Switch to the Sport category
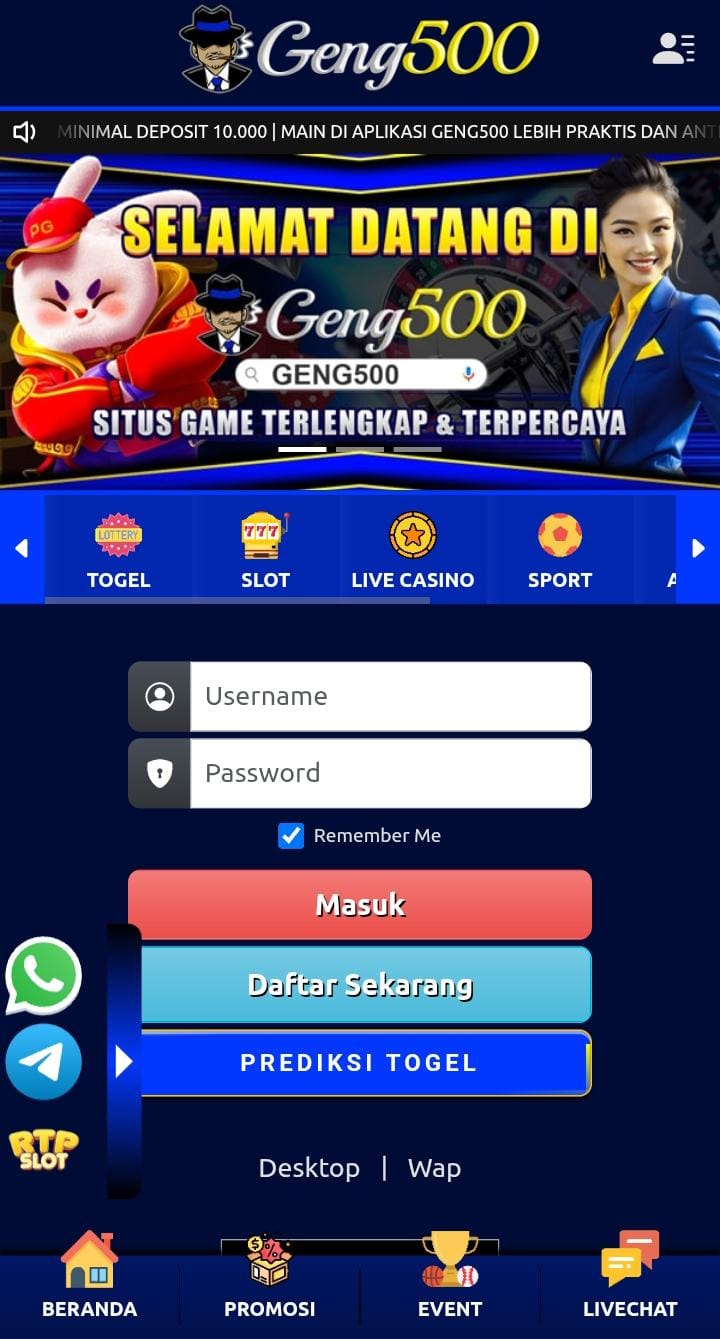The width and height of the screenshot is (720, 1339). pos(559,550)
